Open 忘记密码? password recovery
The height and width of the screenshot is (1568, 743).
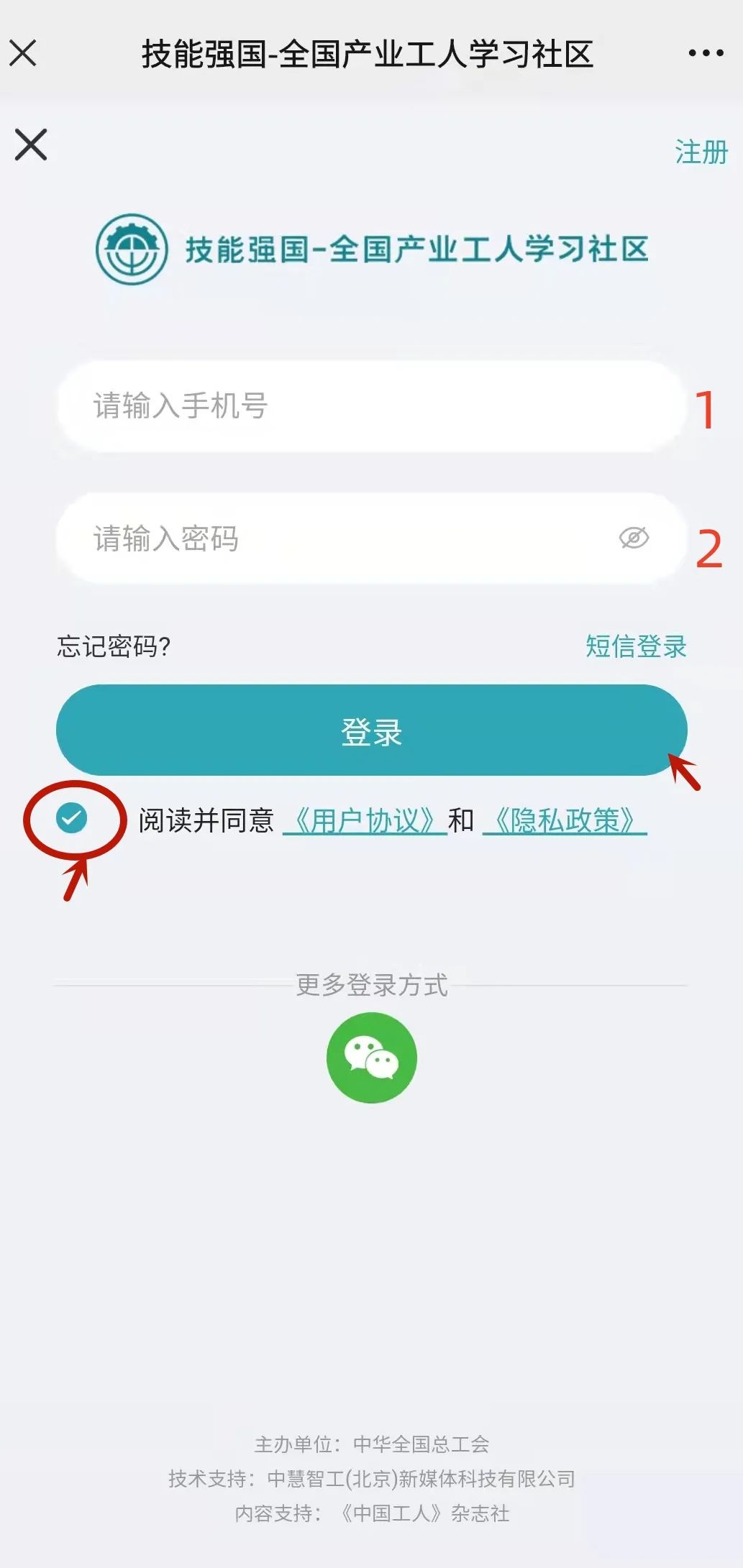(x=114, y=646)
